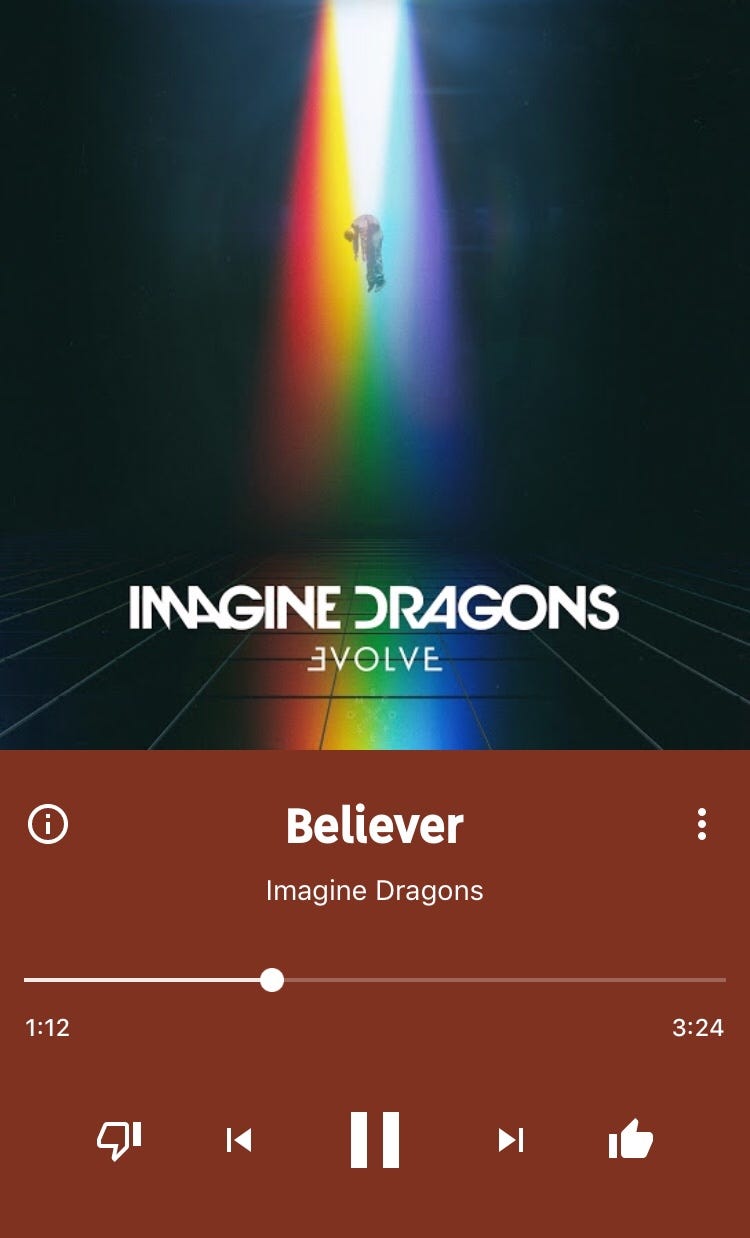Give Believer a thumbs down
Image resolution: width=750 pixels, height=1238 pixels.
(x=119, y=1139)
